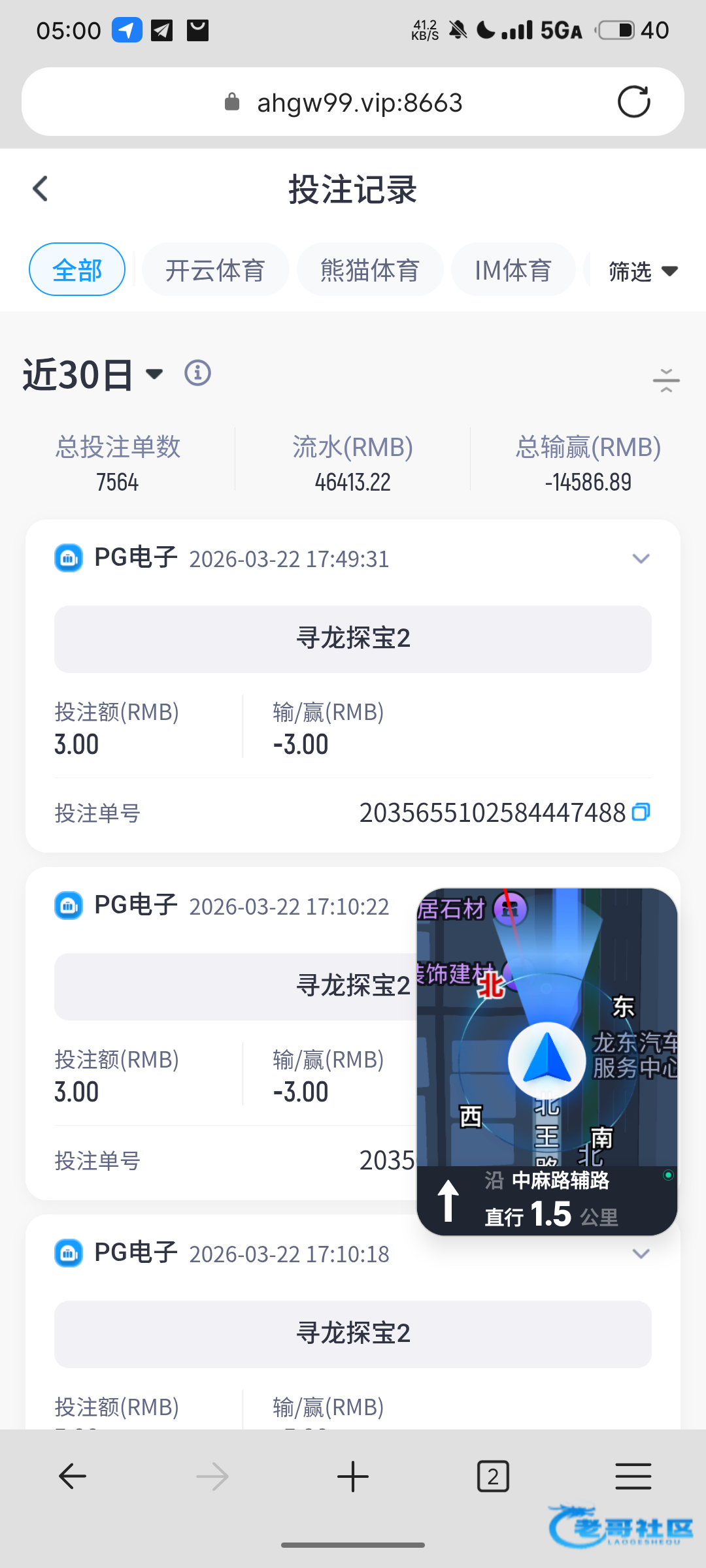Switch to IM体育 tab
The height and width of the screenshot is (1568, 706).
(x=513, y=270)
